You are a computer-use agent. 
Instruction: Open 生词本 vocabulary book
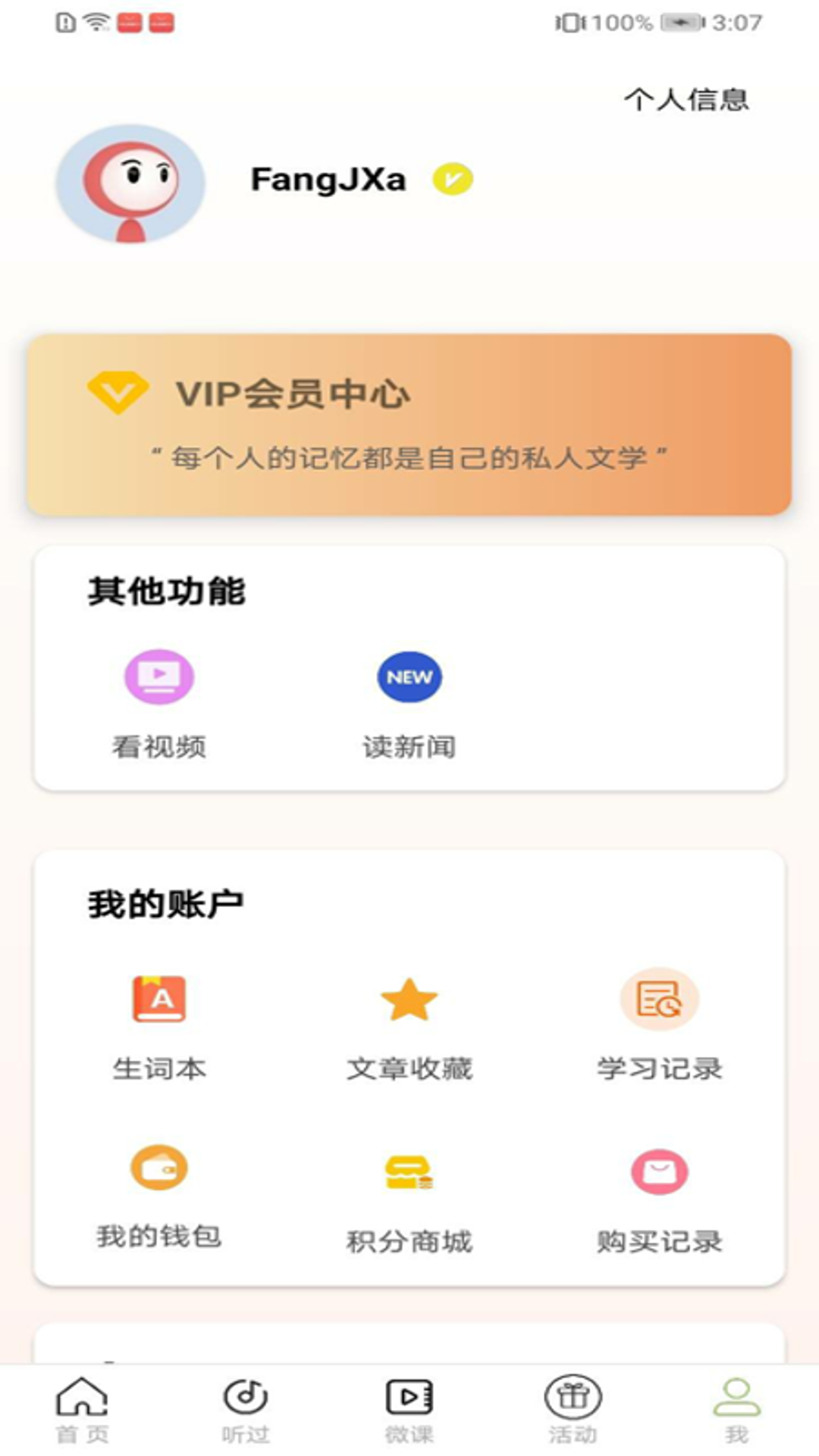pyautogui.click(x=159, y=1024)
